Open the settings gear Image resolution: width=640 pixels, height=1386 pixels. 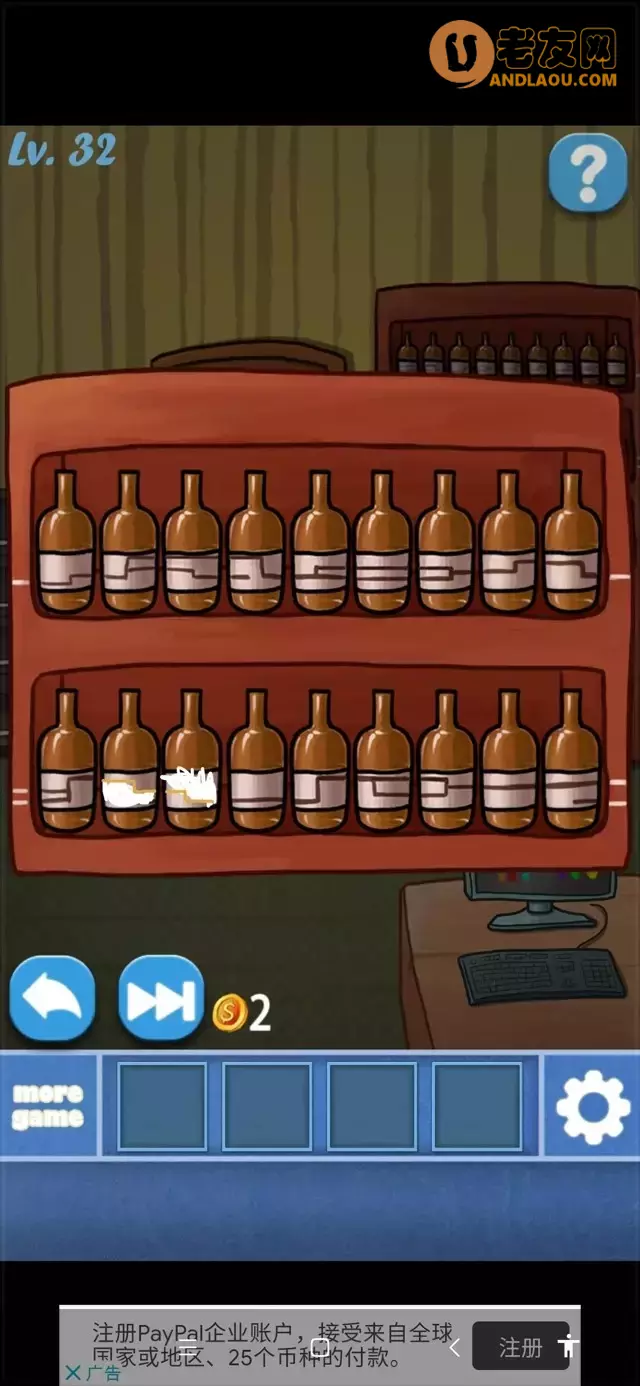592,1106
